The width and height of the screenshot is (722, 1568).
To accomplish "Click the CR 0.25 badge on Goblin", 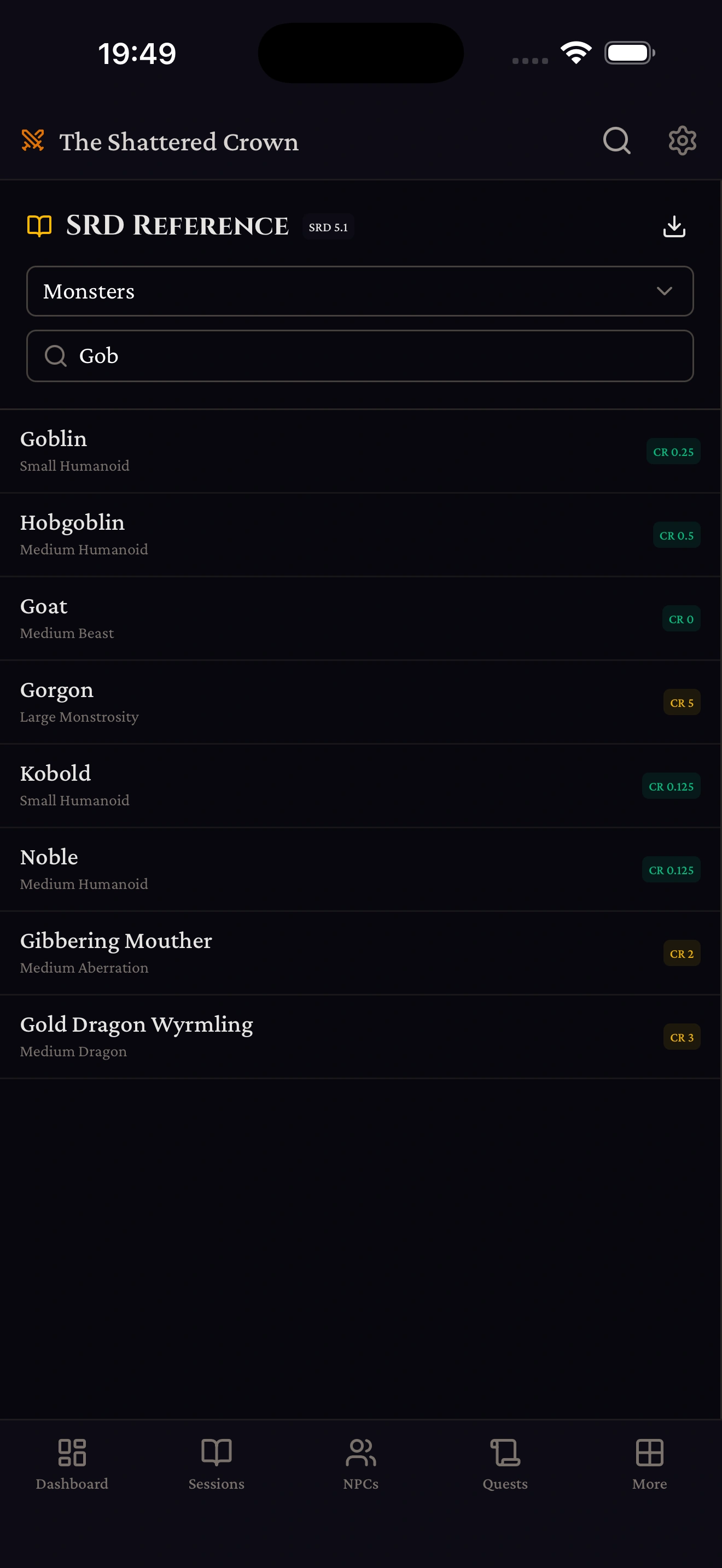I will [x=673, y=451].
